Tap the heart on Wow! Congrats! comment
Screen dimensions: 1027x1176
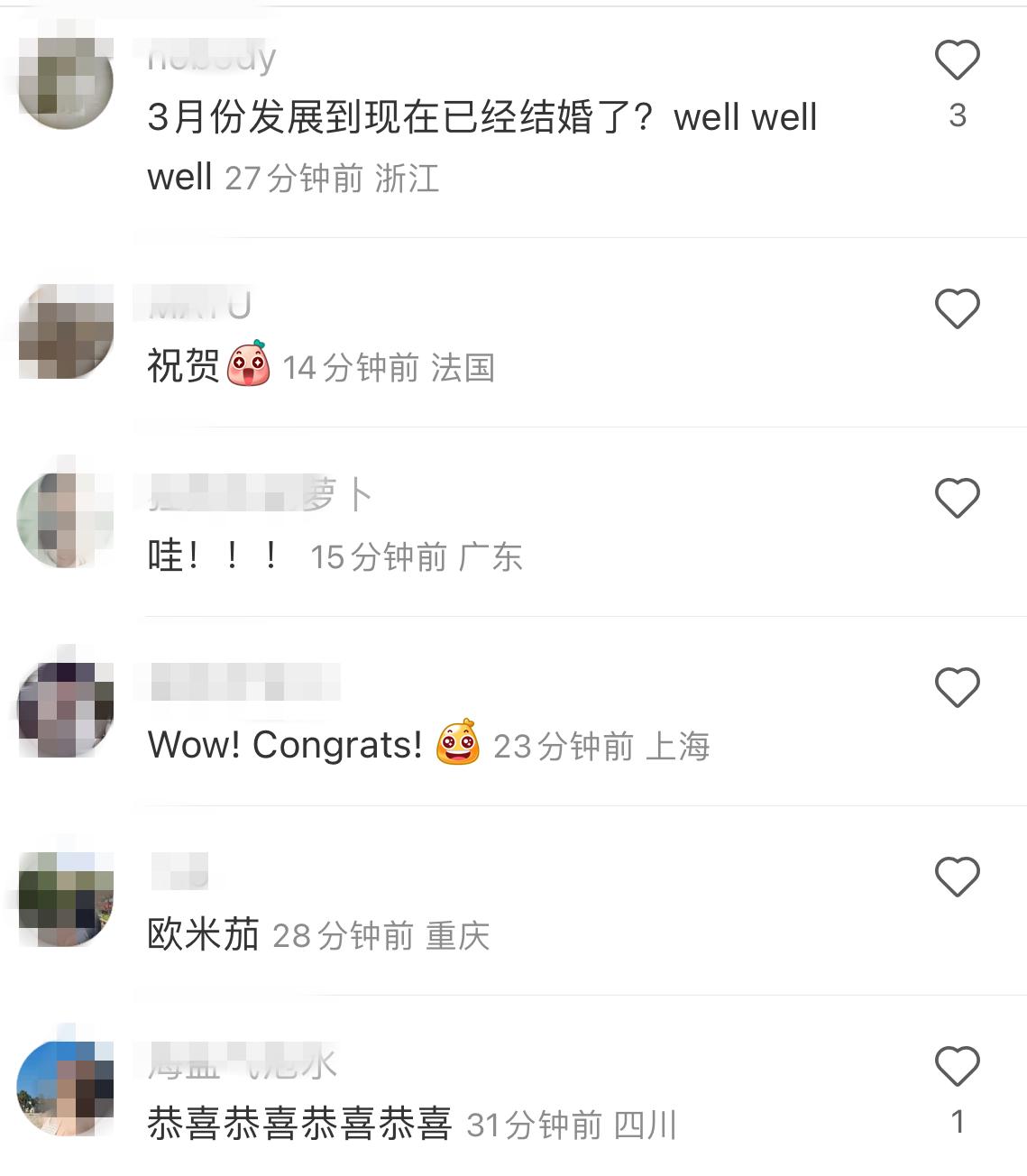[956, 687]
